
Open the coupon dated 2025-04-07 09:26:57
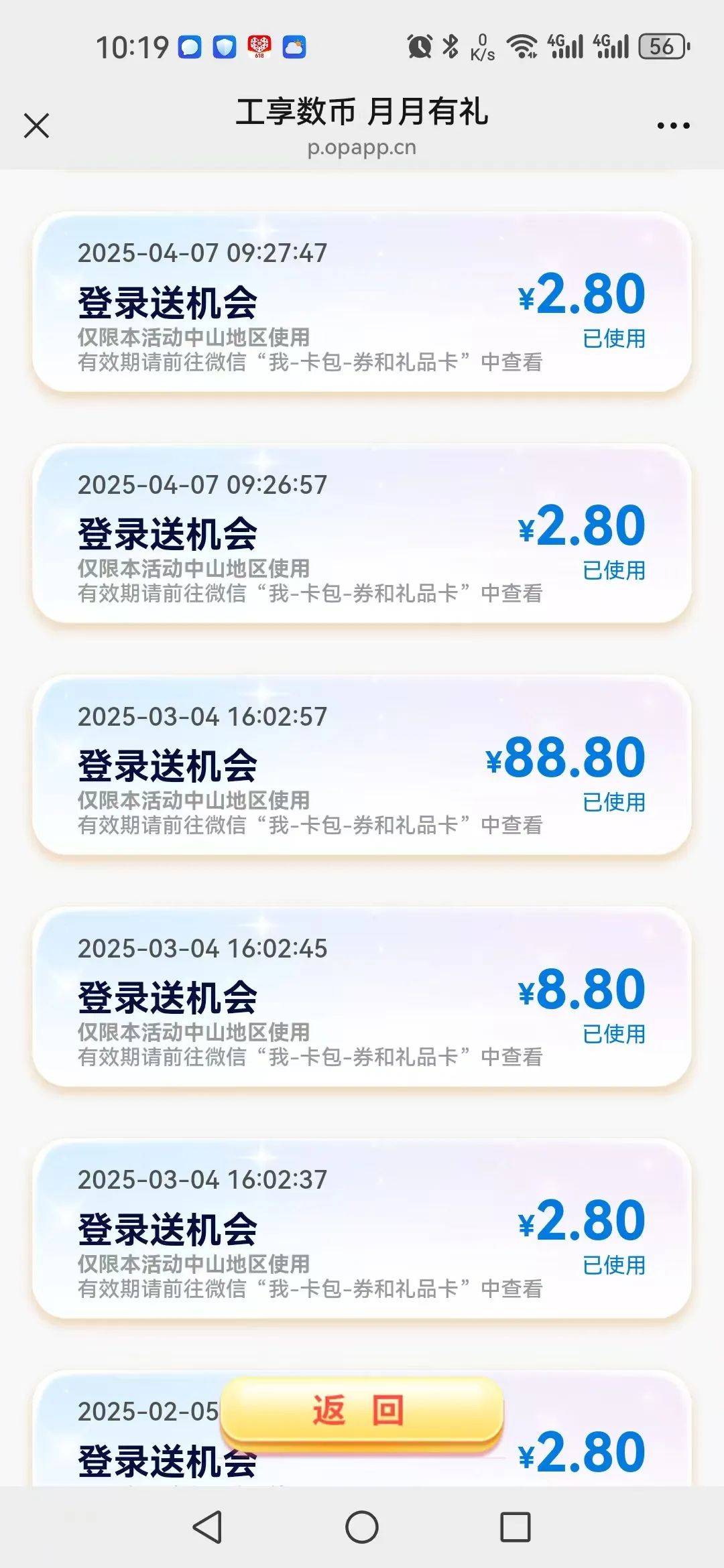pyautogui.click(x=361, y=534)
